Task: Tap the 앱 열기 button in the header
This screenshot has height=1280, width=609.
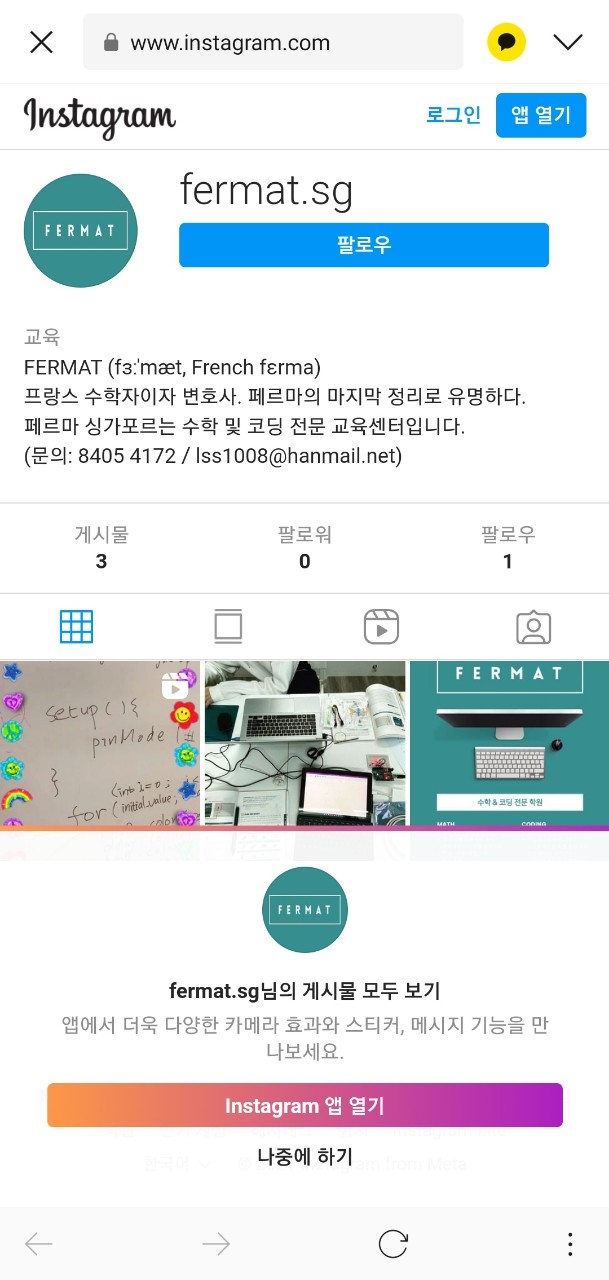Action: click(540, 115)
